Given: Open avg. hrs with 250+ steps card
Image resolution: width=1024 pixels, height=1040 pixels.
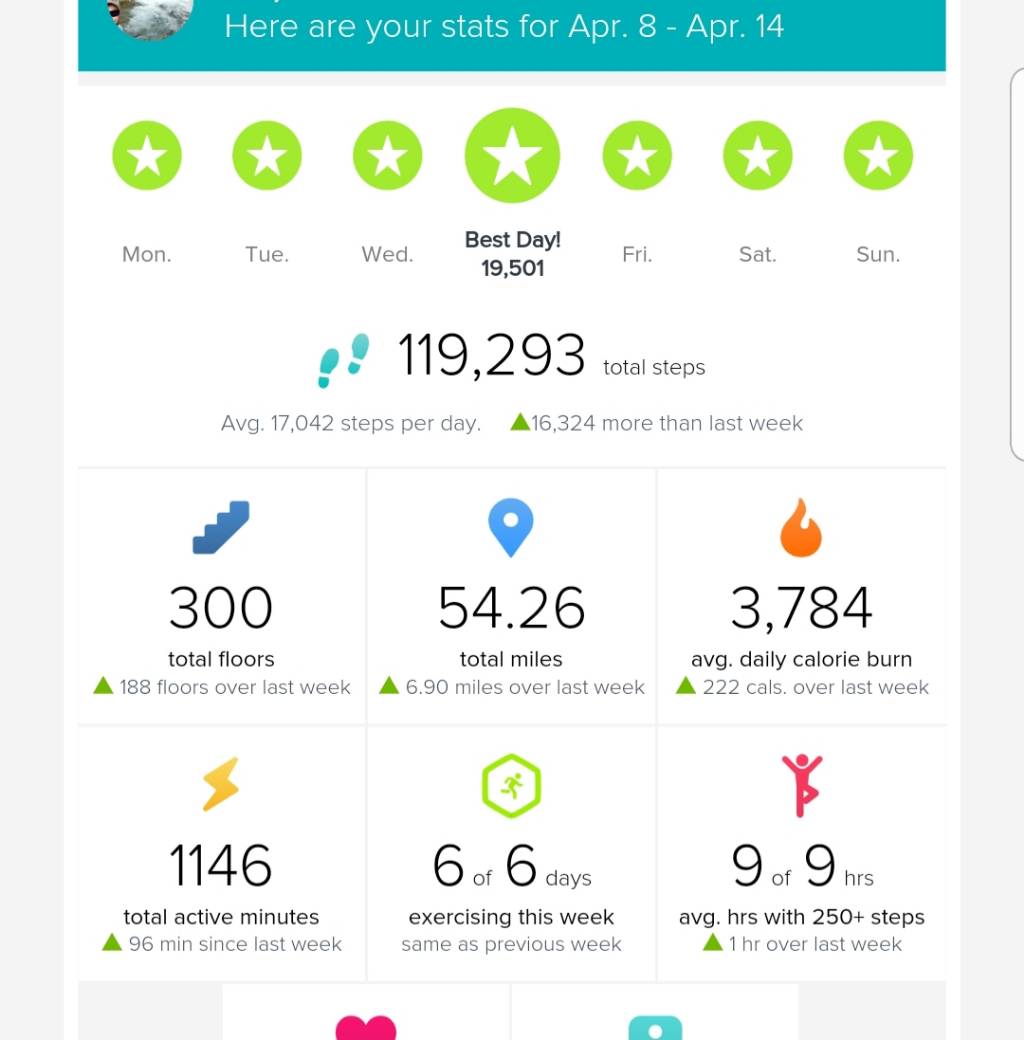Looking at the screenshot, I should (801, 855).
